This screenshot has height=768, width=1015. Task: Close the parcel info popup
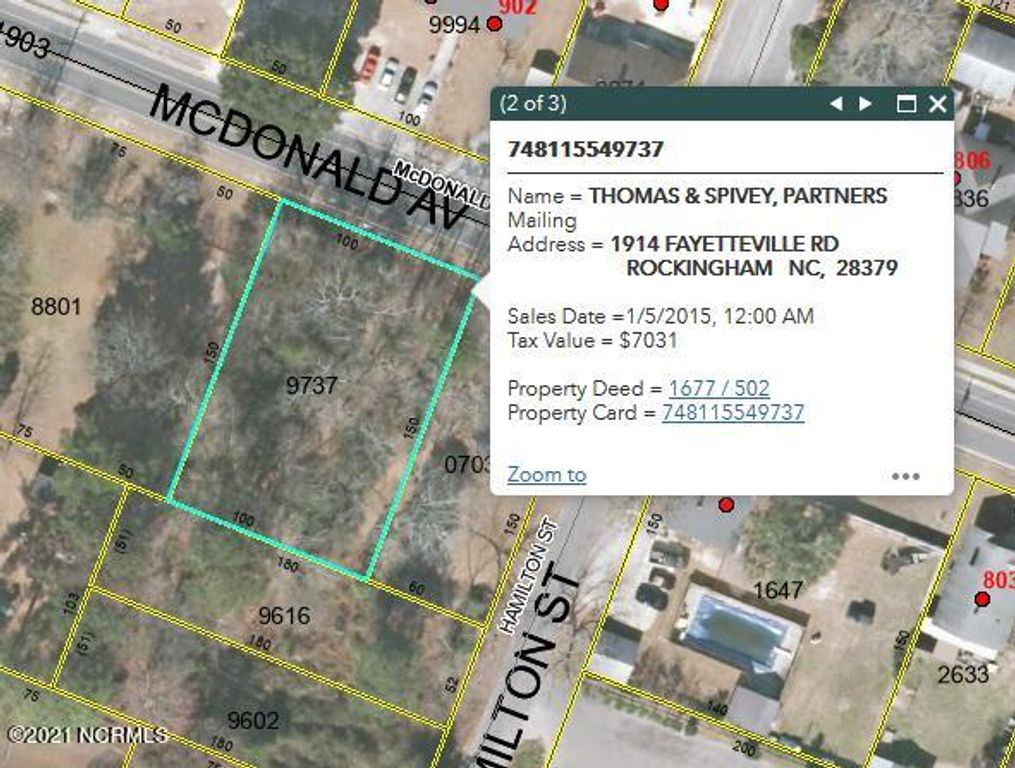(937, 104)
